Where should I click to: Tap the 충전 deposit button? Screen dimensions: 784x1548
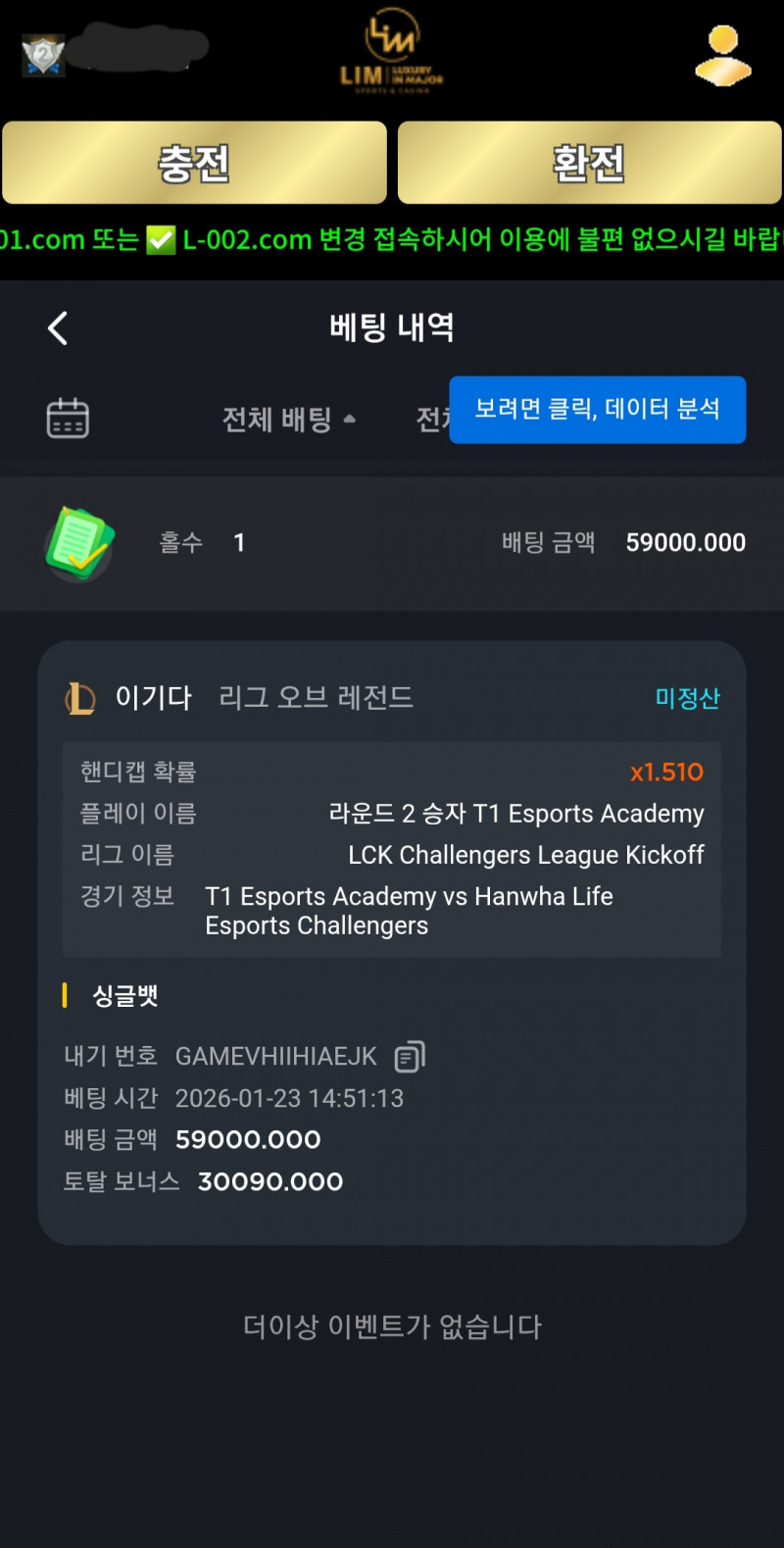click(194, 163)
